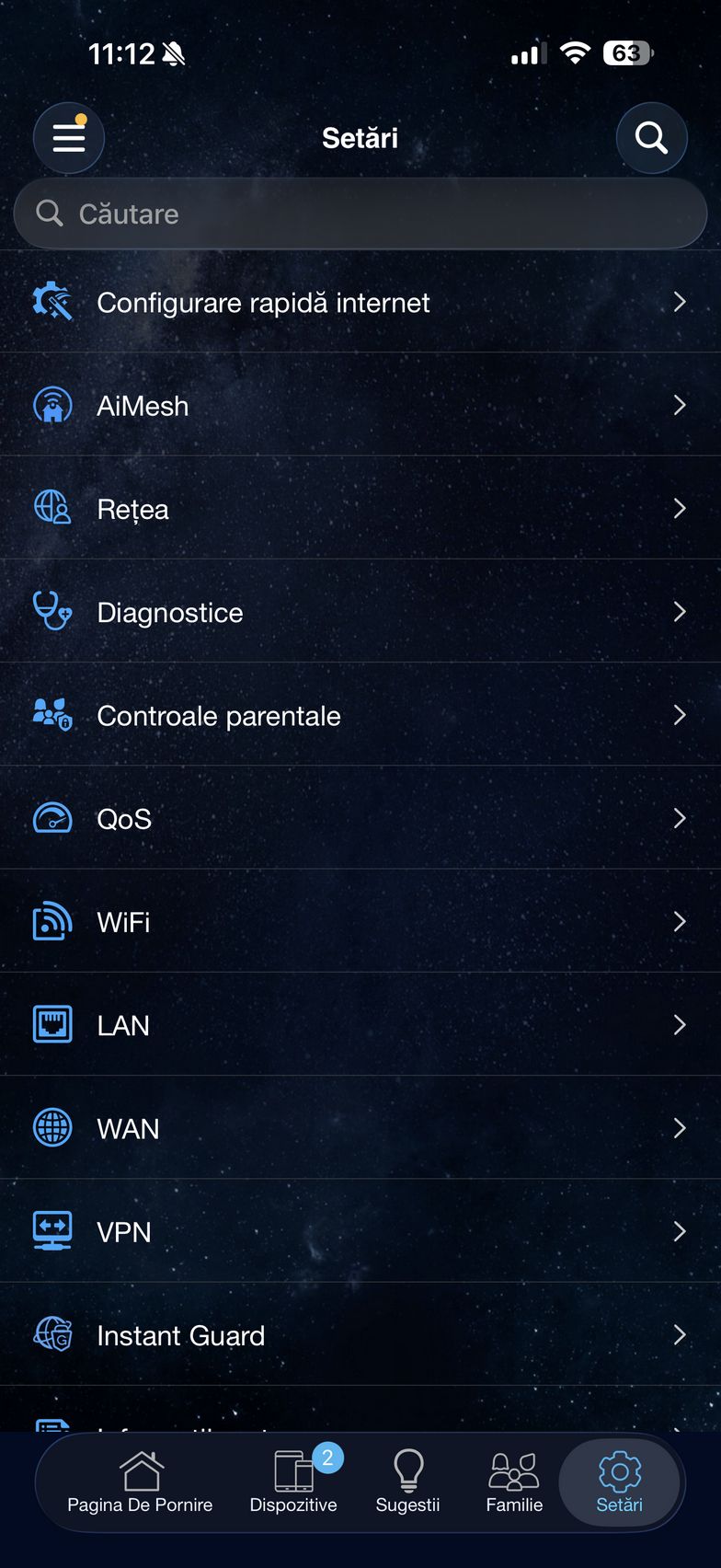Image resolution: width=721 pixels, height=1568 pixels.
Task: Open the VPN row
Action: 359,1231
